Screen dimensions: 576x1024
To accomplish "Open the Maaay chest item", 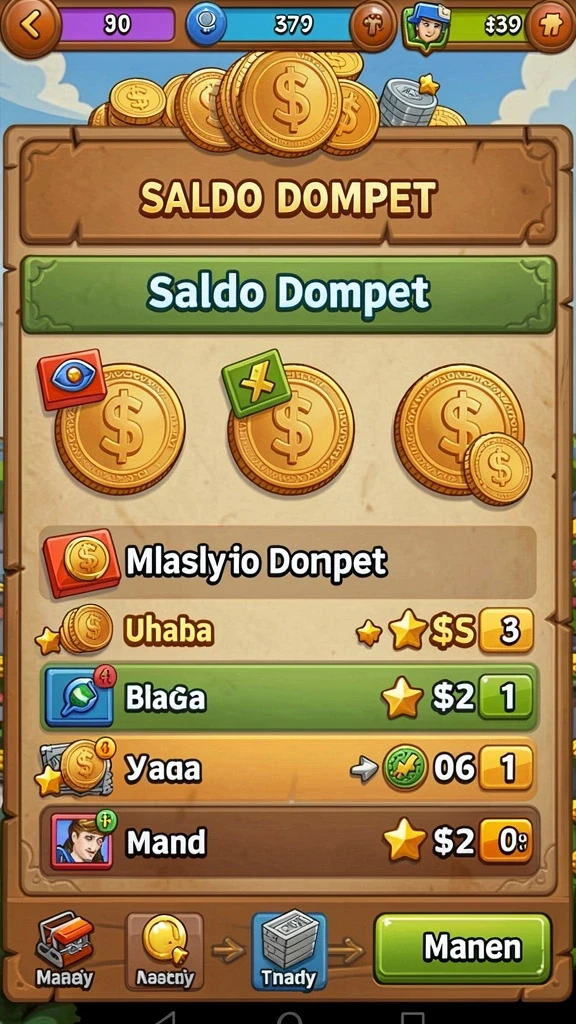I will pyautogui.click(x=64, y=948).
